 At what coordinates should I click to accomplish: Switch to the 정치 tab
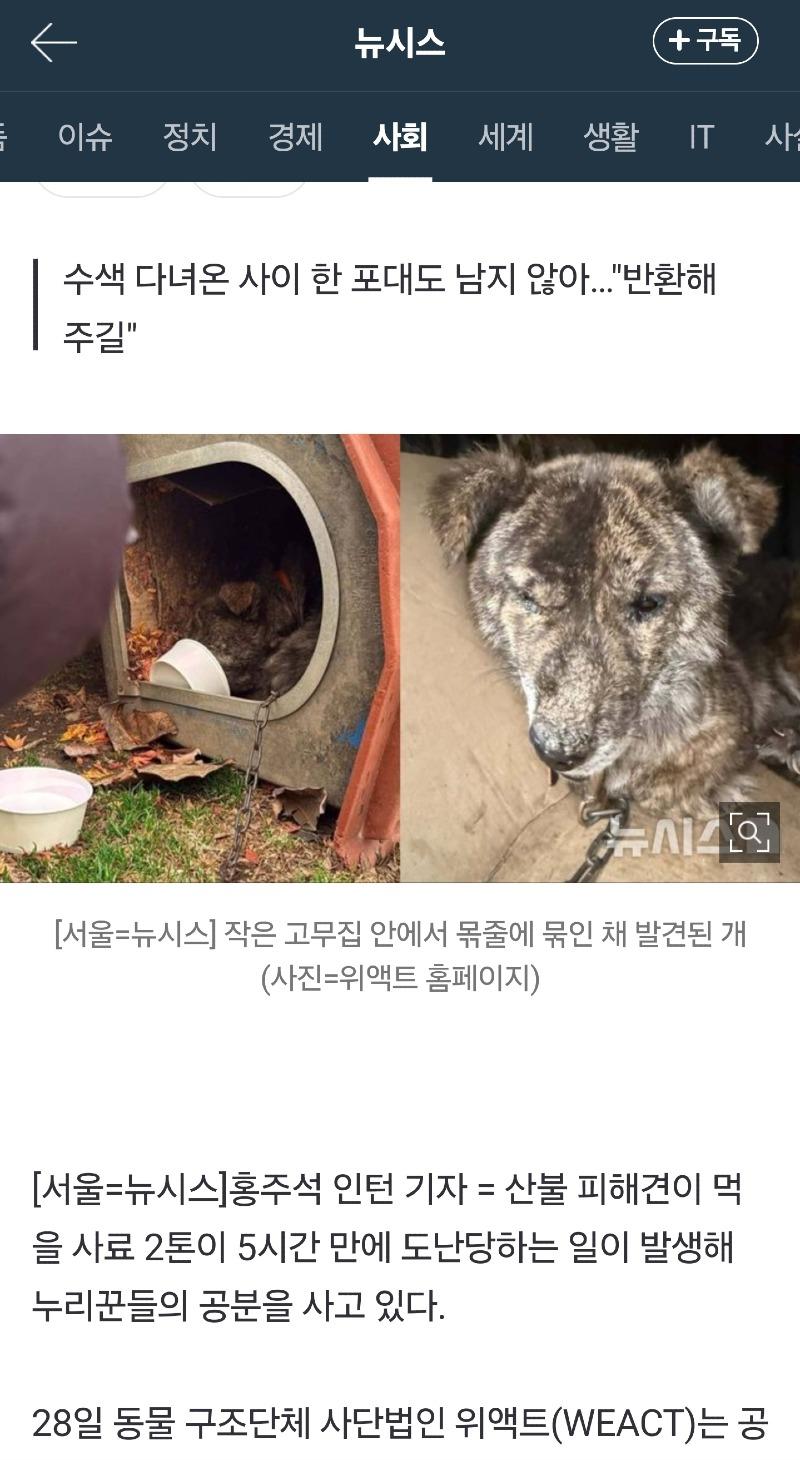[190, 136]
